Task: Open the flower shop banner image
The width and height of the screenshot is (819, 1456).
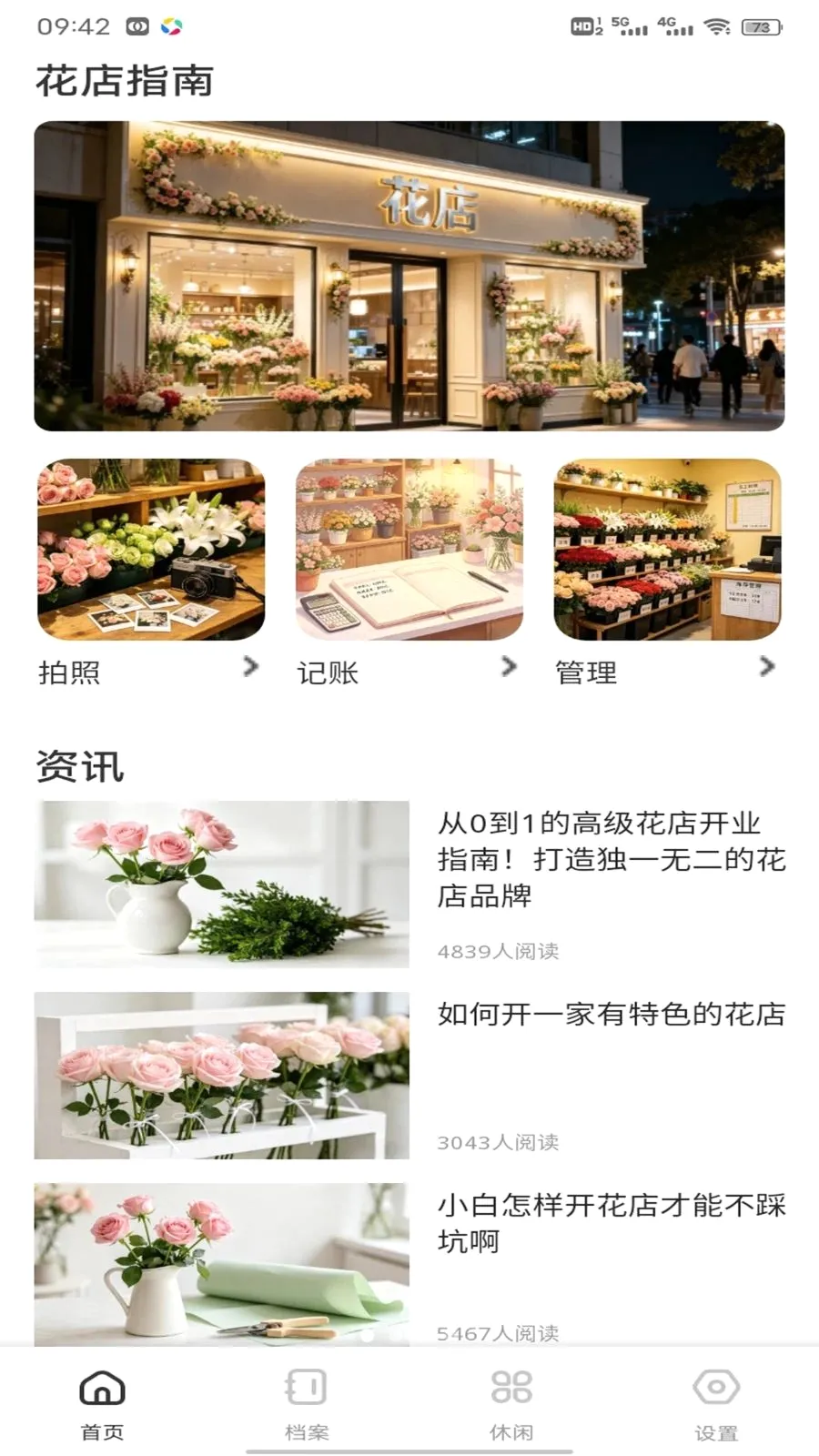Action: point(409,276)
